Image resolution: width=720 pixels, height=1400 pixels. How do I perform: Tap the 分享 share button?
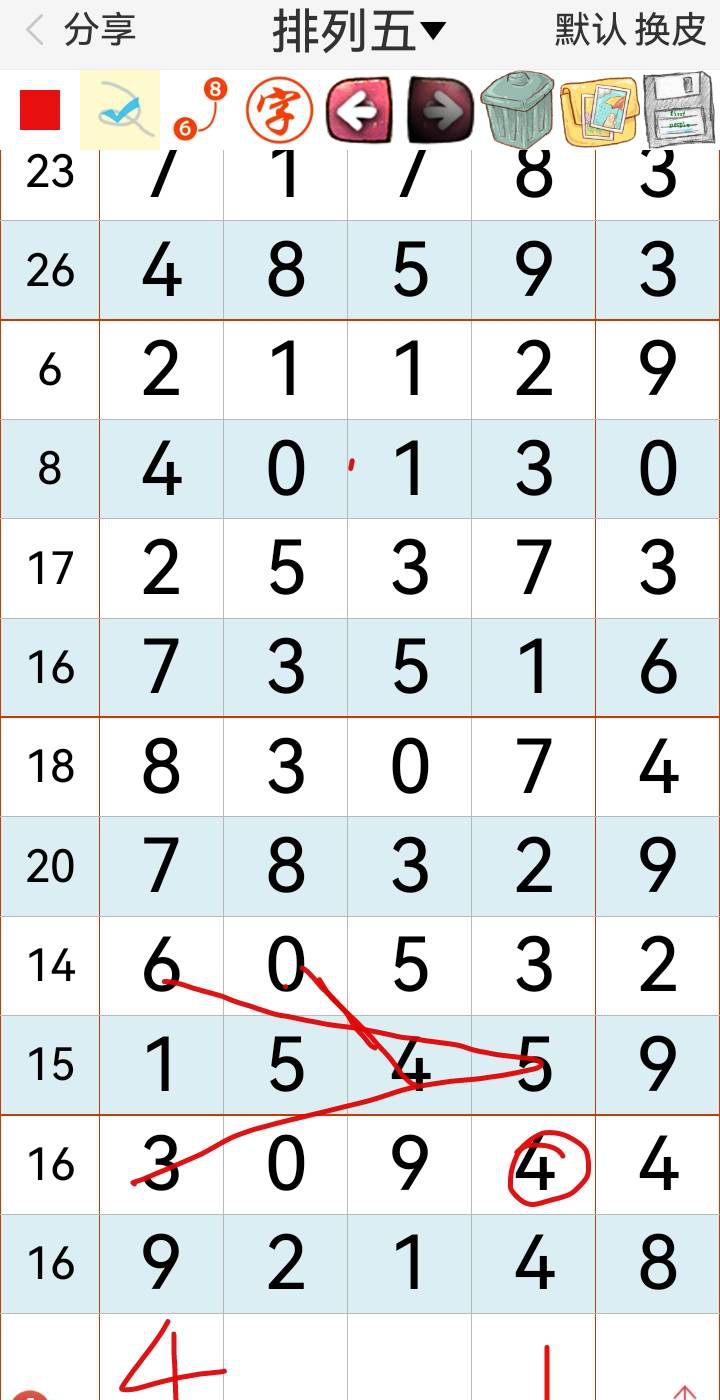(x=99, y=31)
